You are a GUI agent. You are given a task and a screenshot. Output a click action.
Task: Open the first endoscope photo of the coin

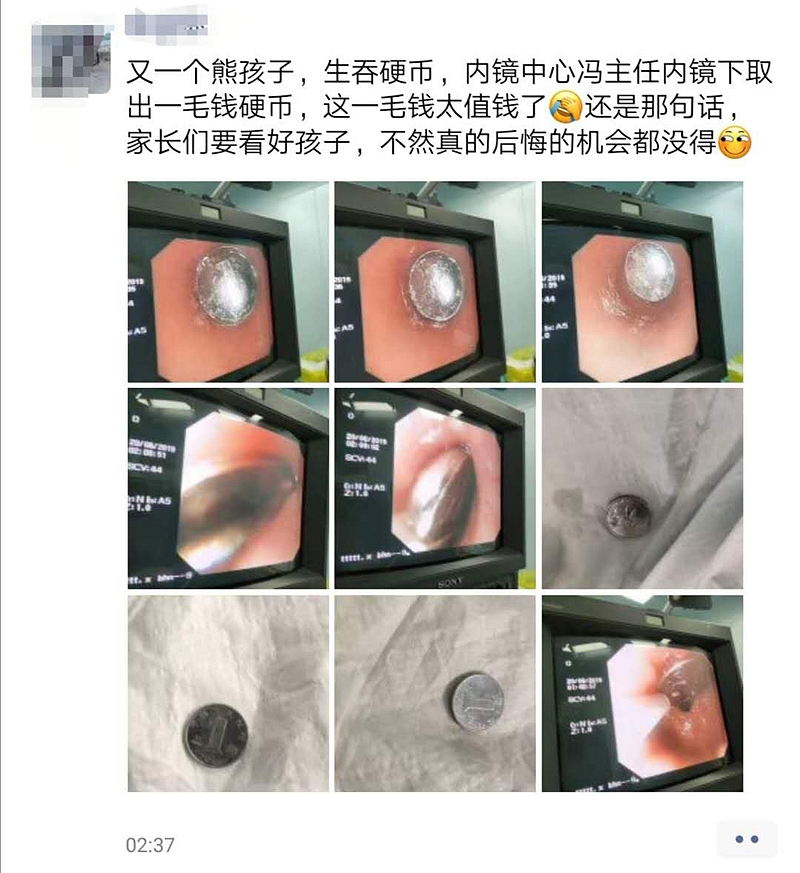click(x=228, y=281)
